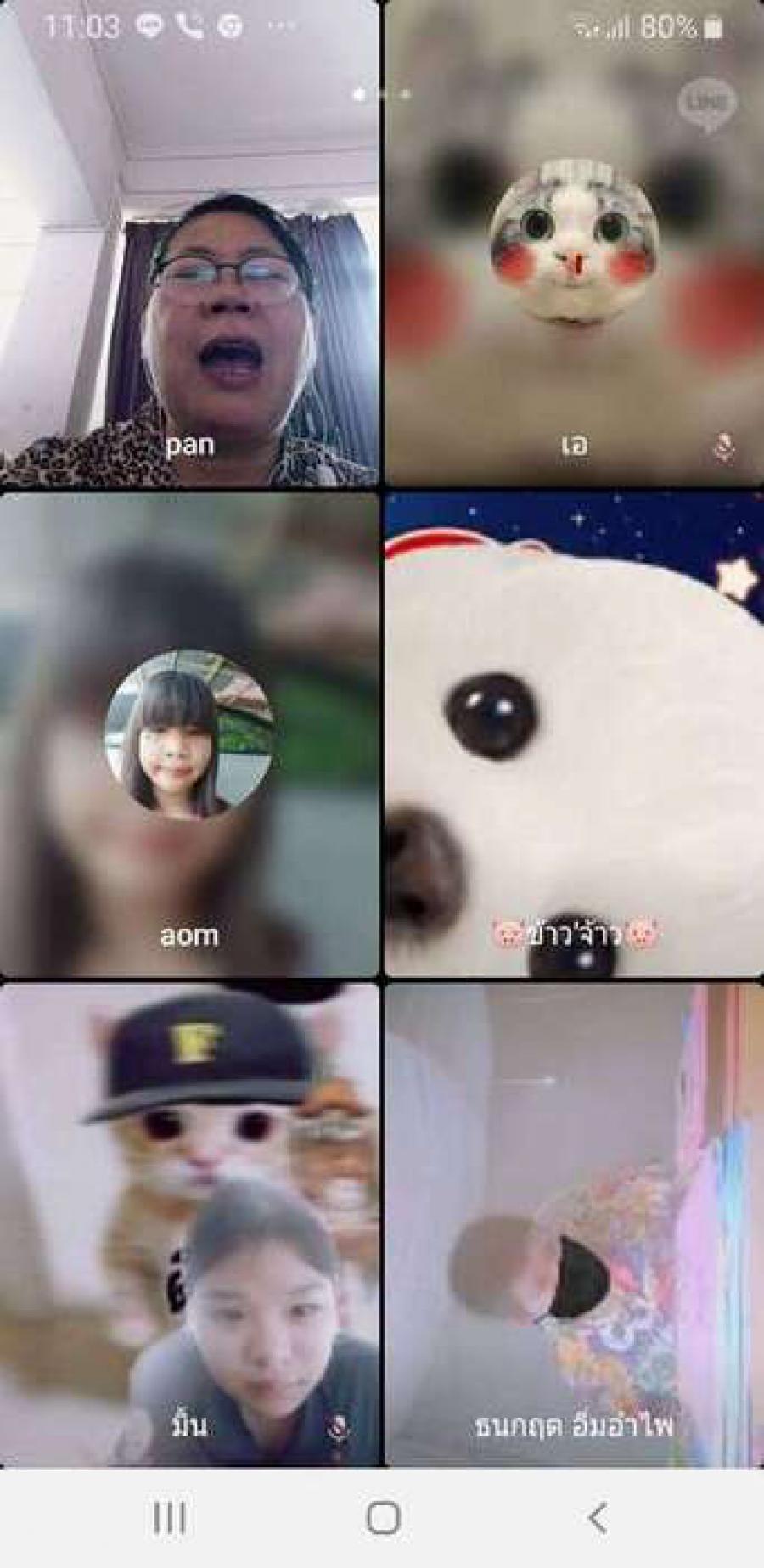764x1568 pixels.
Task: Open the recent apps view
Action: click(170, 1517)
